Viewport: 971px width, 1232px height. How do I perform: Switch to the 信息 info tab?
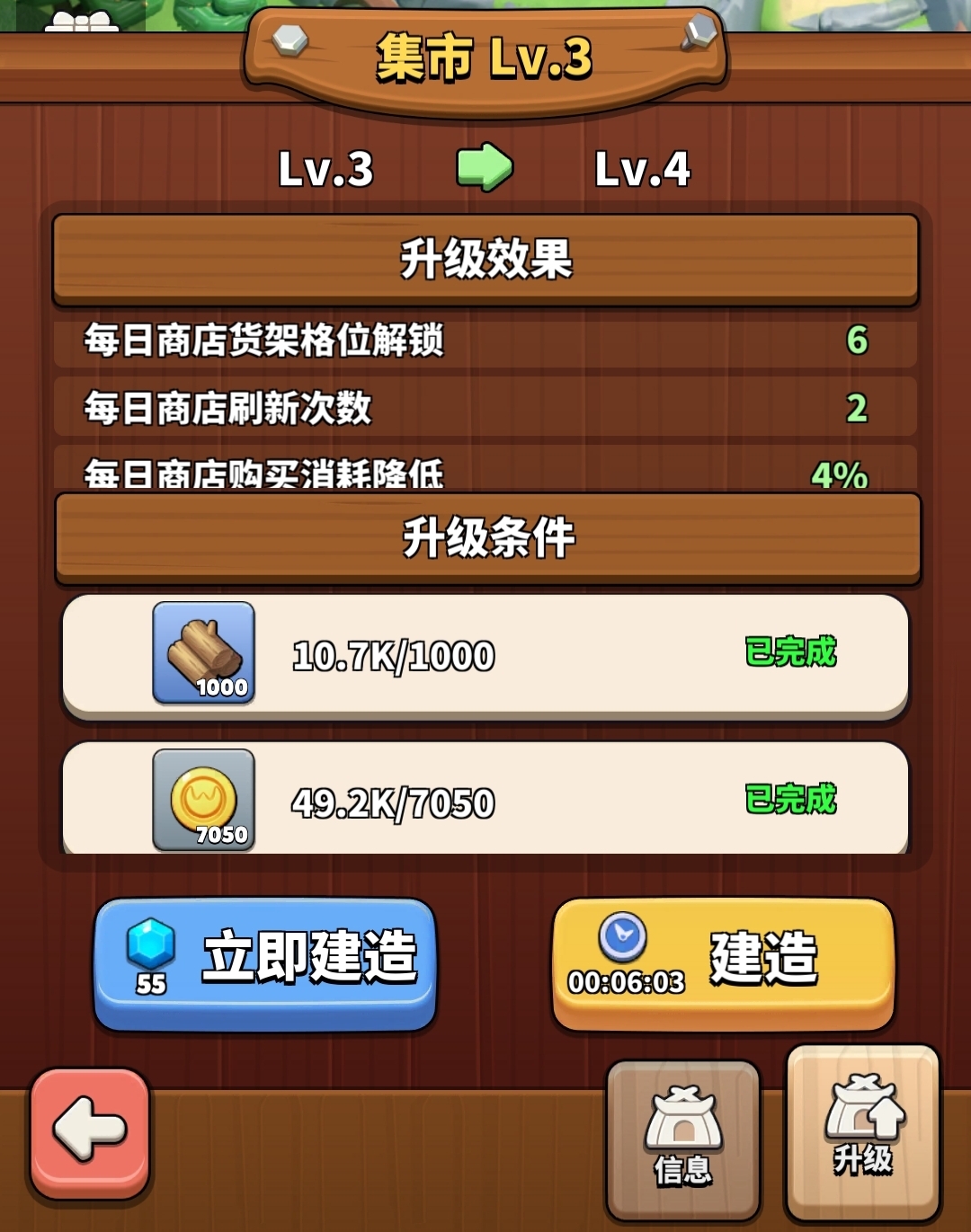pos(683,1138)
